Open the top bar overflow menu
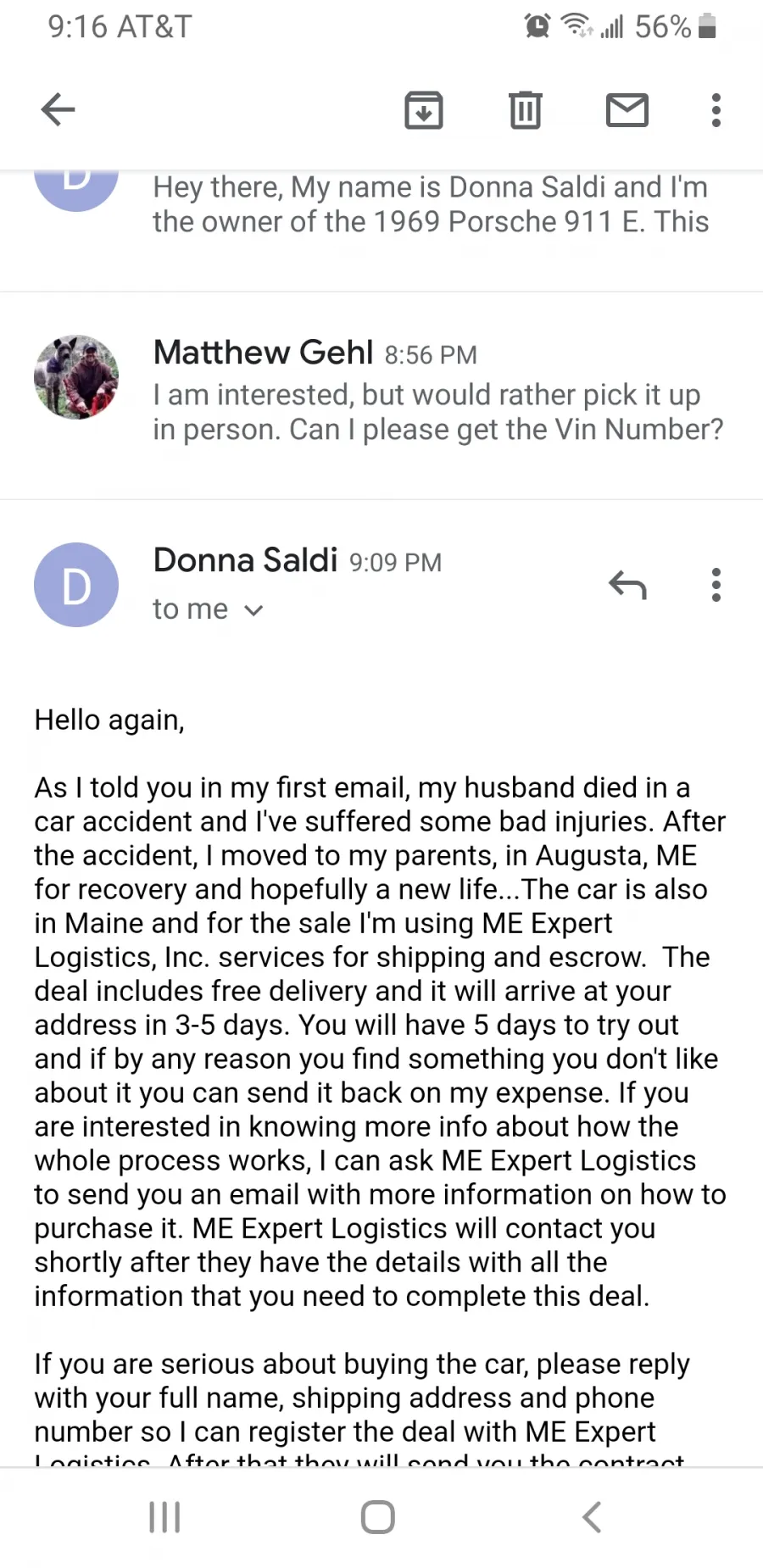This screenshot has width=763, height=1568. (x=716, y=109)
